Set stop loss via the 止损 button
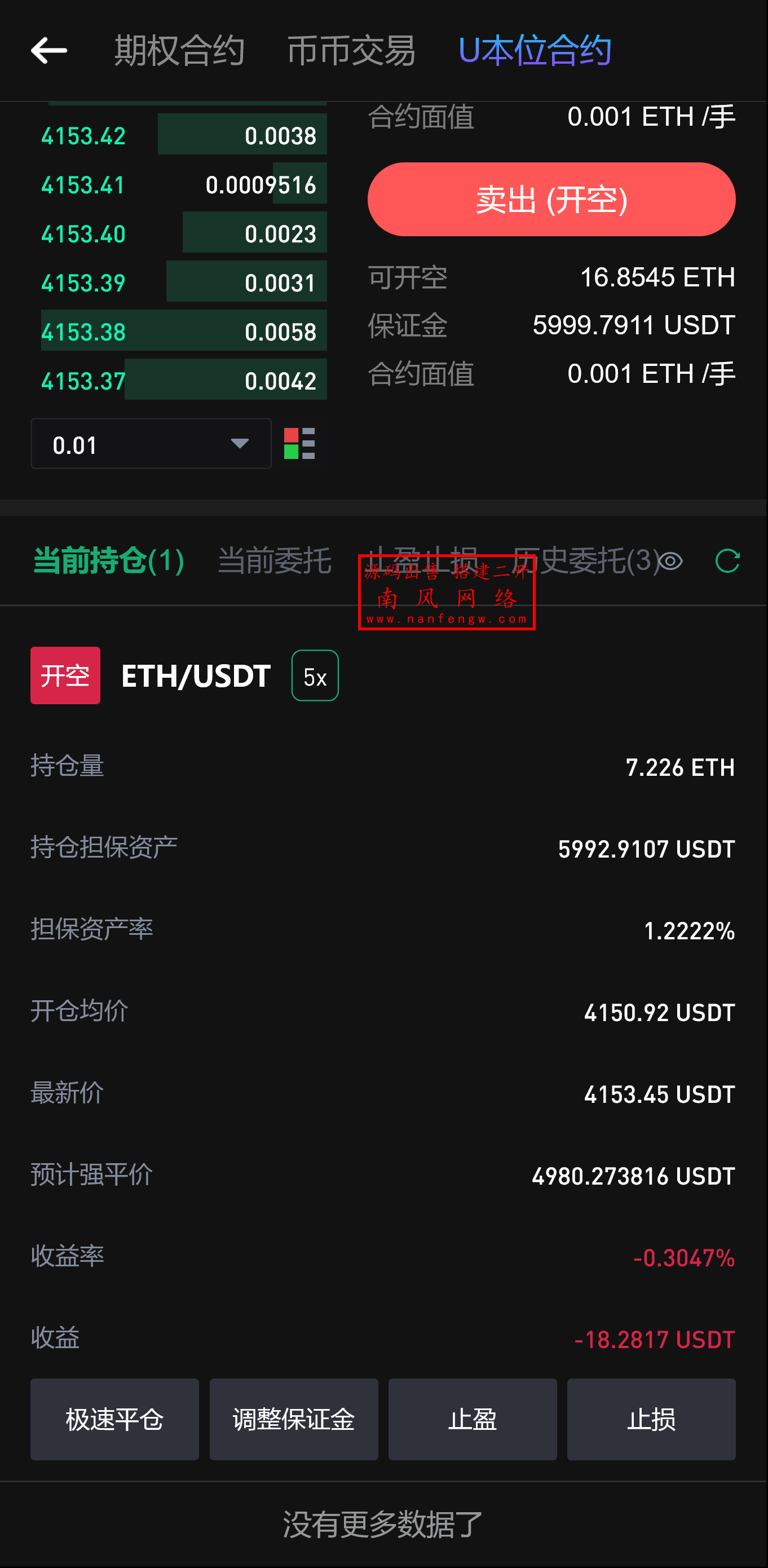The width and height of the screenshot is (768, 1568). coord(651,1420)
